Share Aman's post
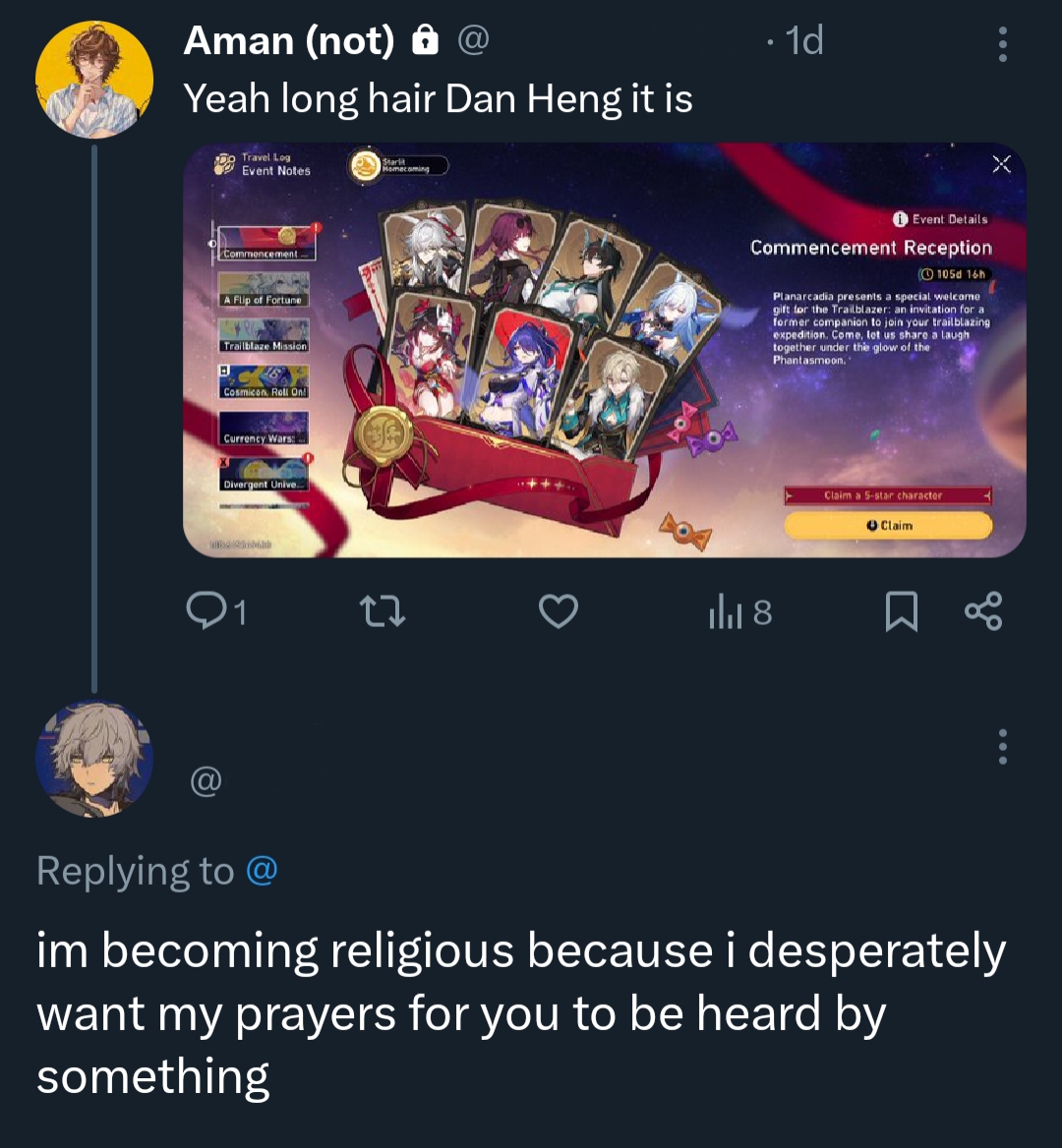Image resolution: width=1062 pixels, height=1148 pixels. (x=983, y=611)
